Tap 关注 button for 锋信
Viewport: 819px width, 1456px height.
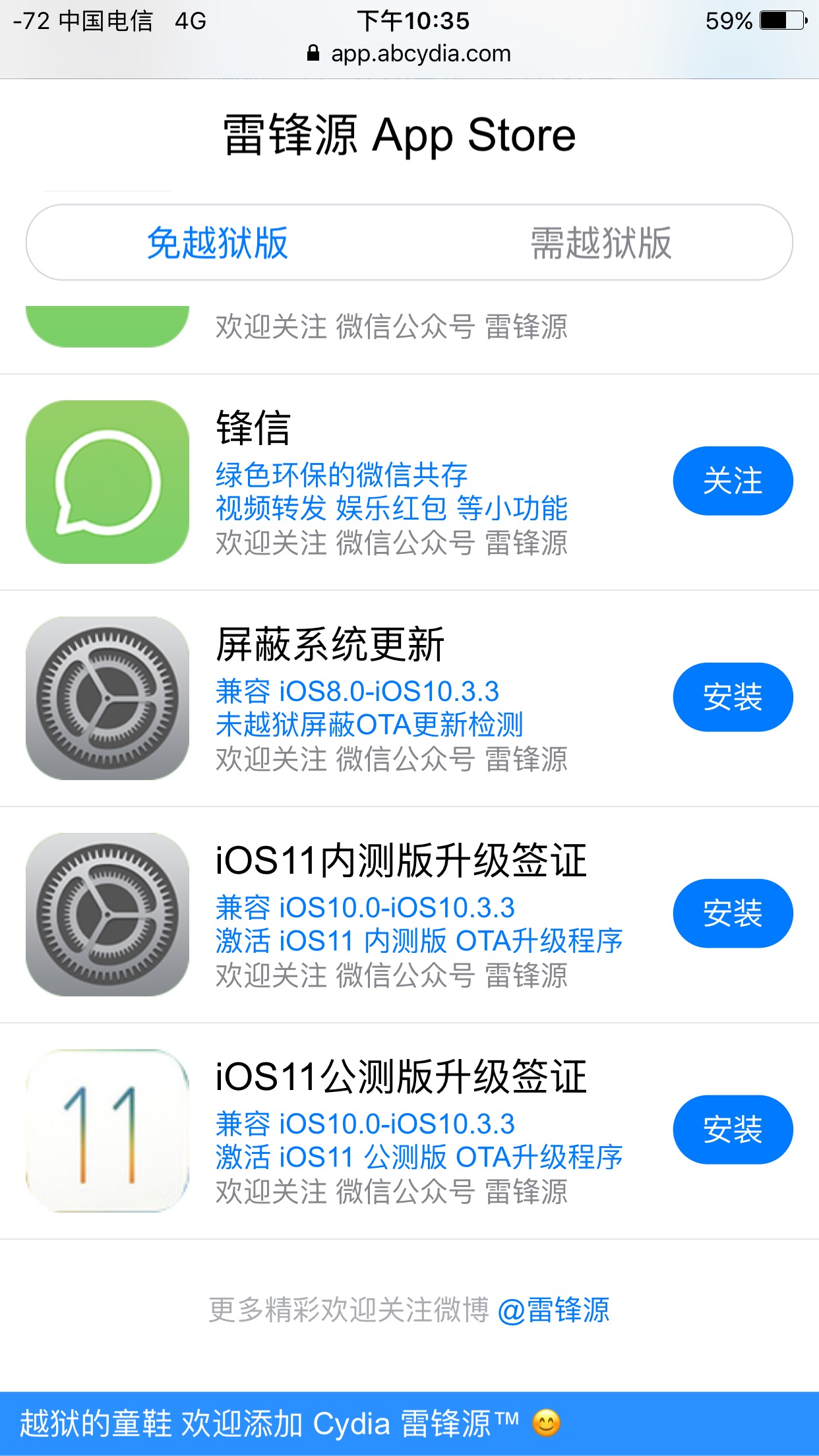733,481
